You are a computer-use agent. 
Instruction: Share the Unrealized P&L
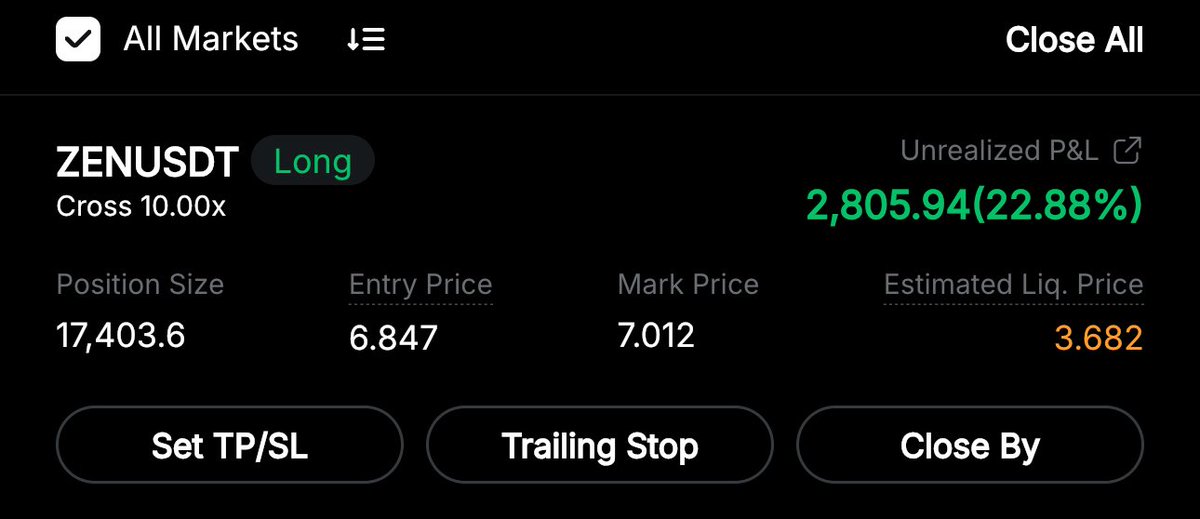tap(1128, 151)
